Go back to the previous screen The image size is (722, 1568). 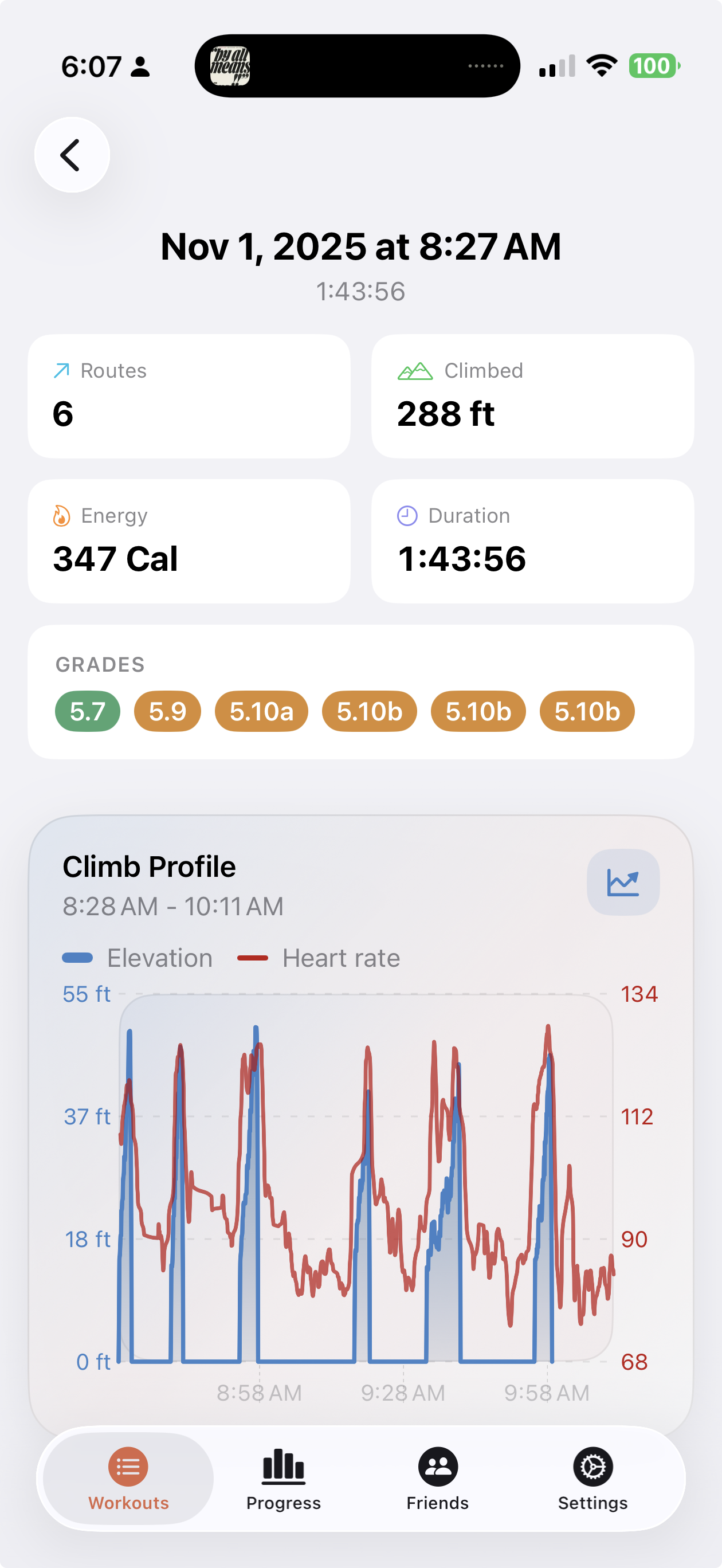pos(72,155)
